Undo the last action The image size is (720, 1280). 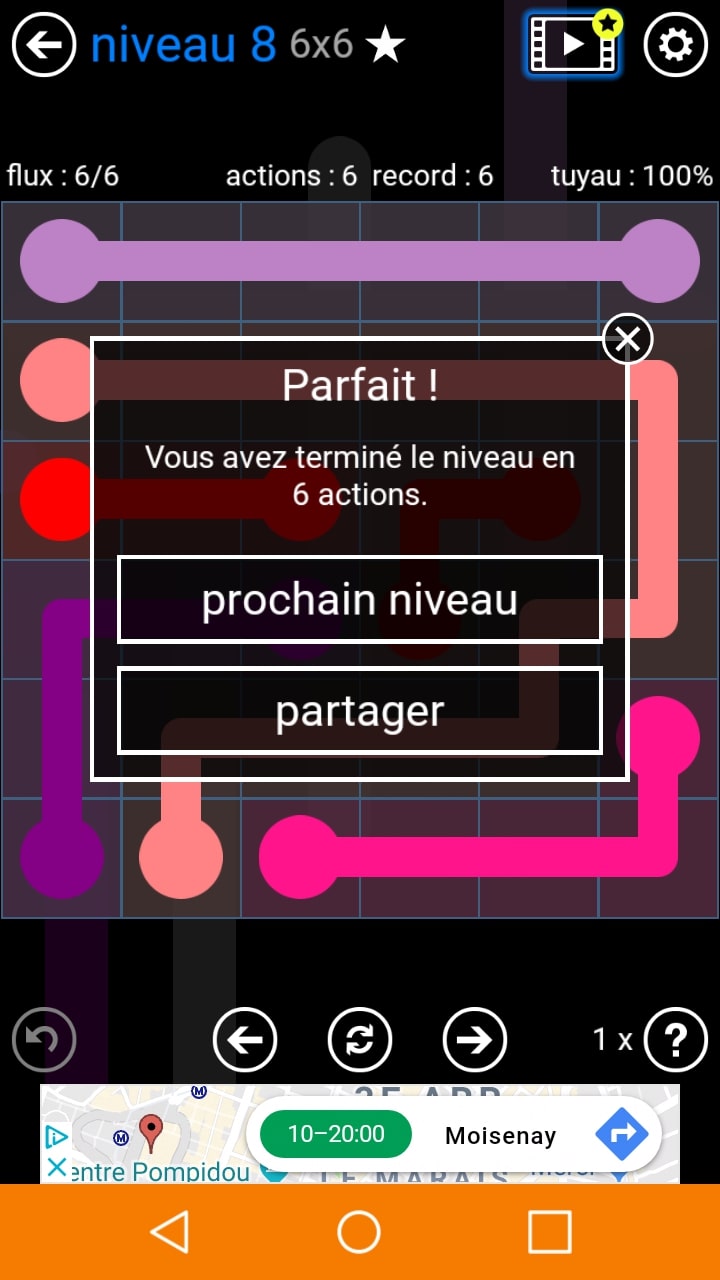point(44,1040)
